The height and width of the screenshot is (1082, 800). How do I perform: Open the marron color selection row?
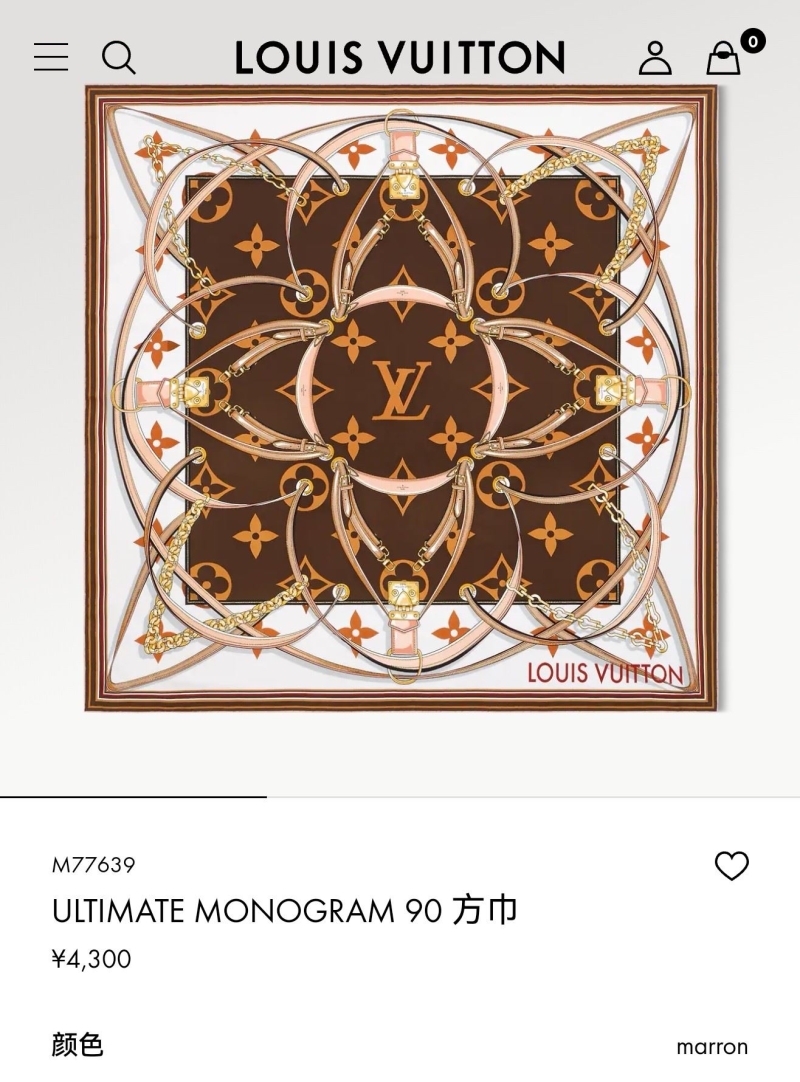pos(400,1046)
